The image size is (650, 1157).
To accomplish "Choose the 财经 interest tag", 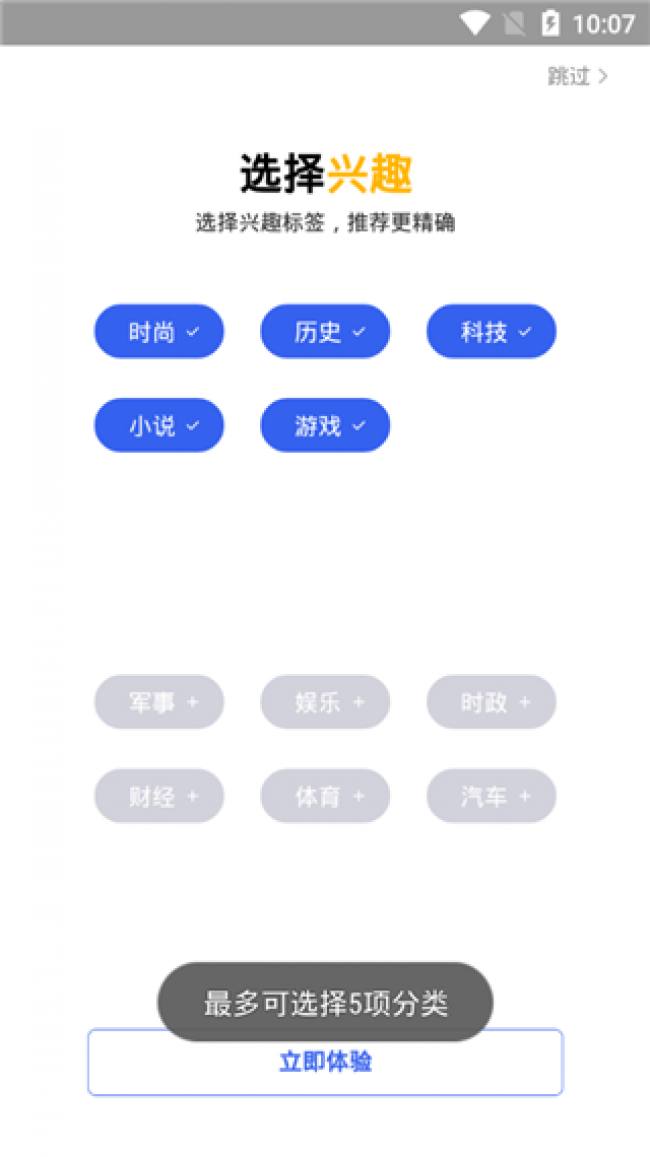I will click(x=159, y=797).
